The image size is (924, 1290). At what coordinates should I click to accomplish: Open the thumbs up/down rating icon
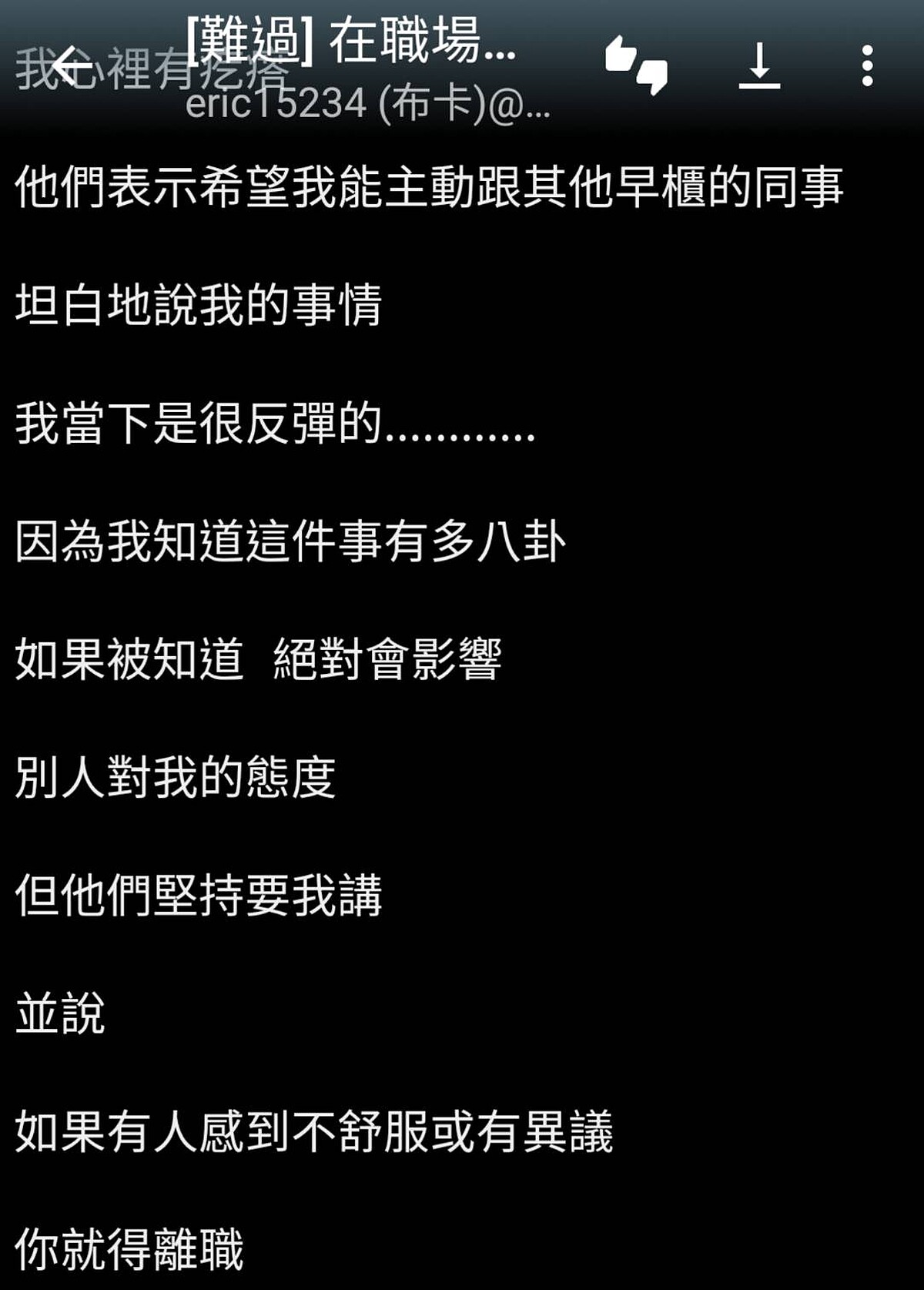point(636,65)
